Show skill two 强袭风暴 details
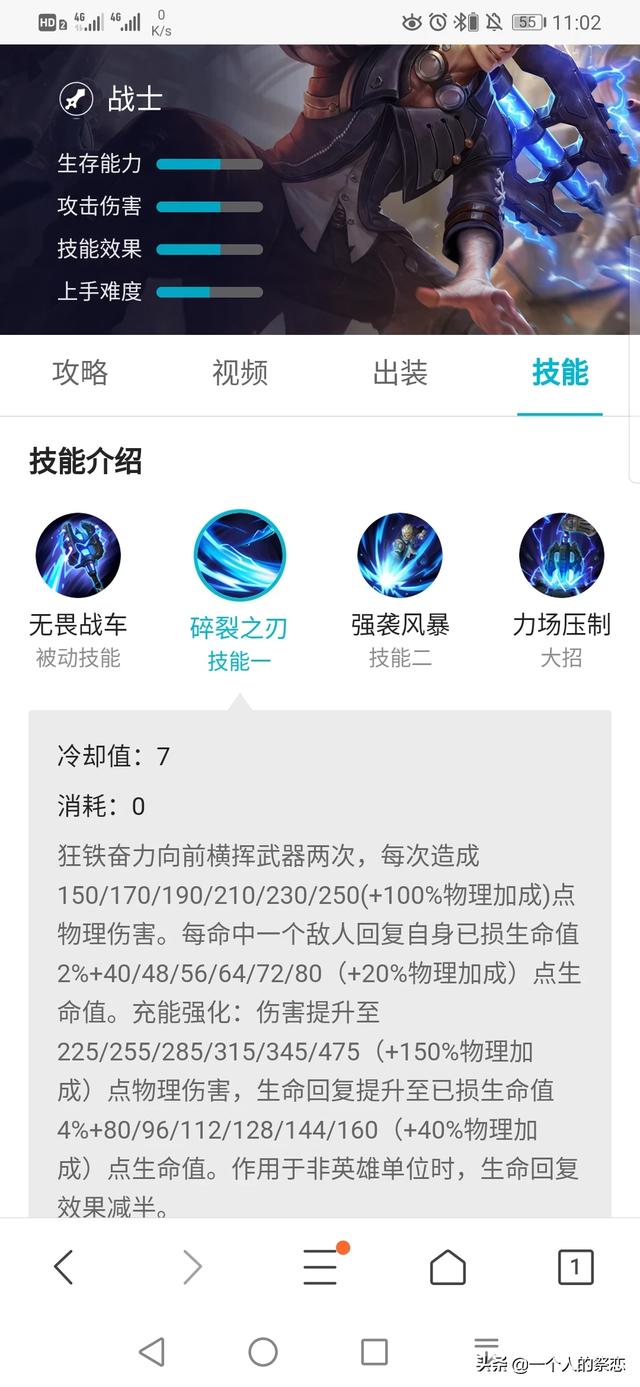Screen dimensions: 640x1387 click(400, 556)
